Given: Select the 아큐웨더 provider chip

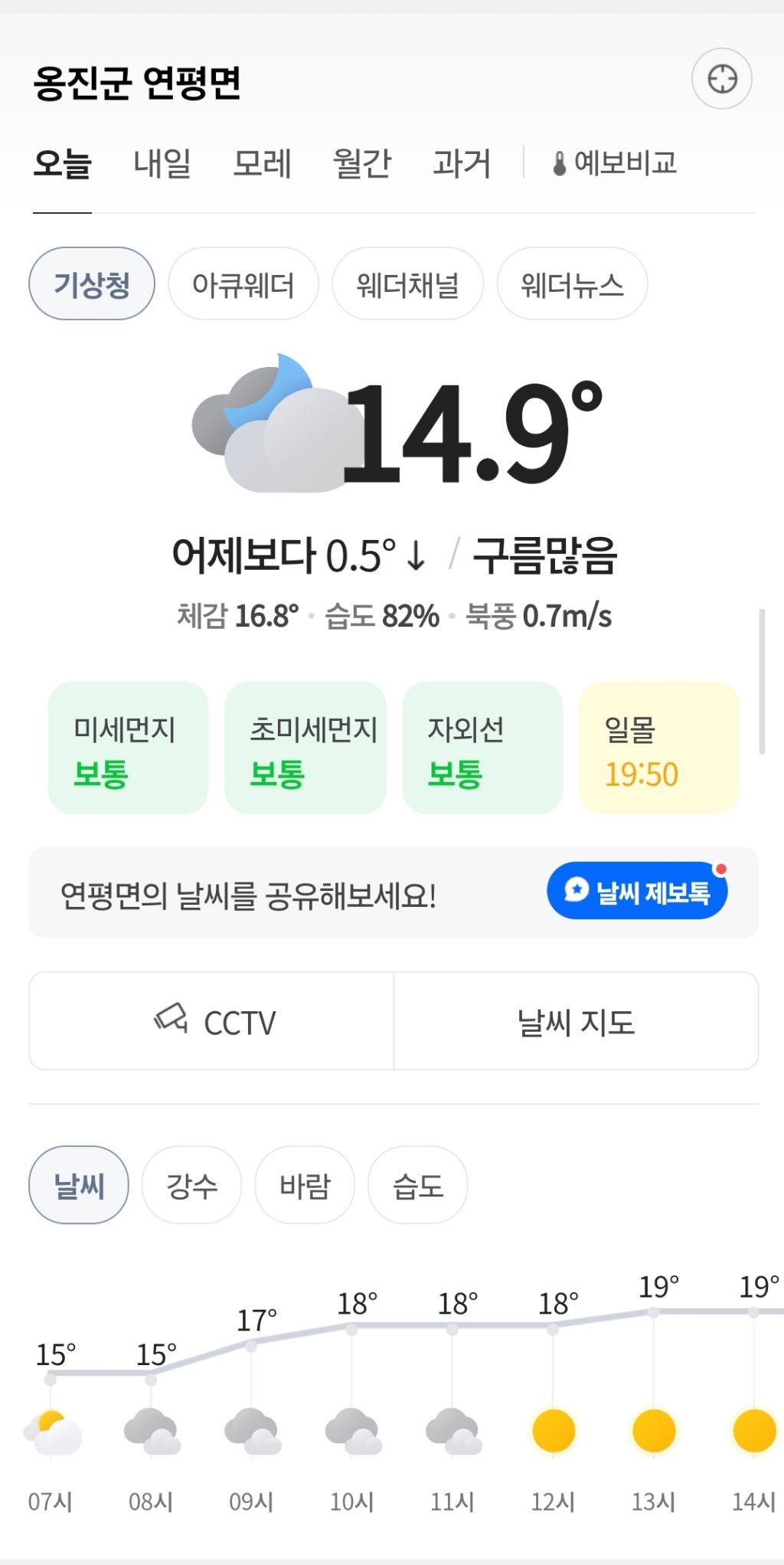Looking at the screenshot, I should [243, 284].
